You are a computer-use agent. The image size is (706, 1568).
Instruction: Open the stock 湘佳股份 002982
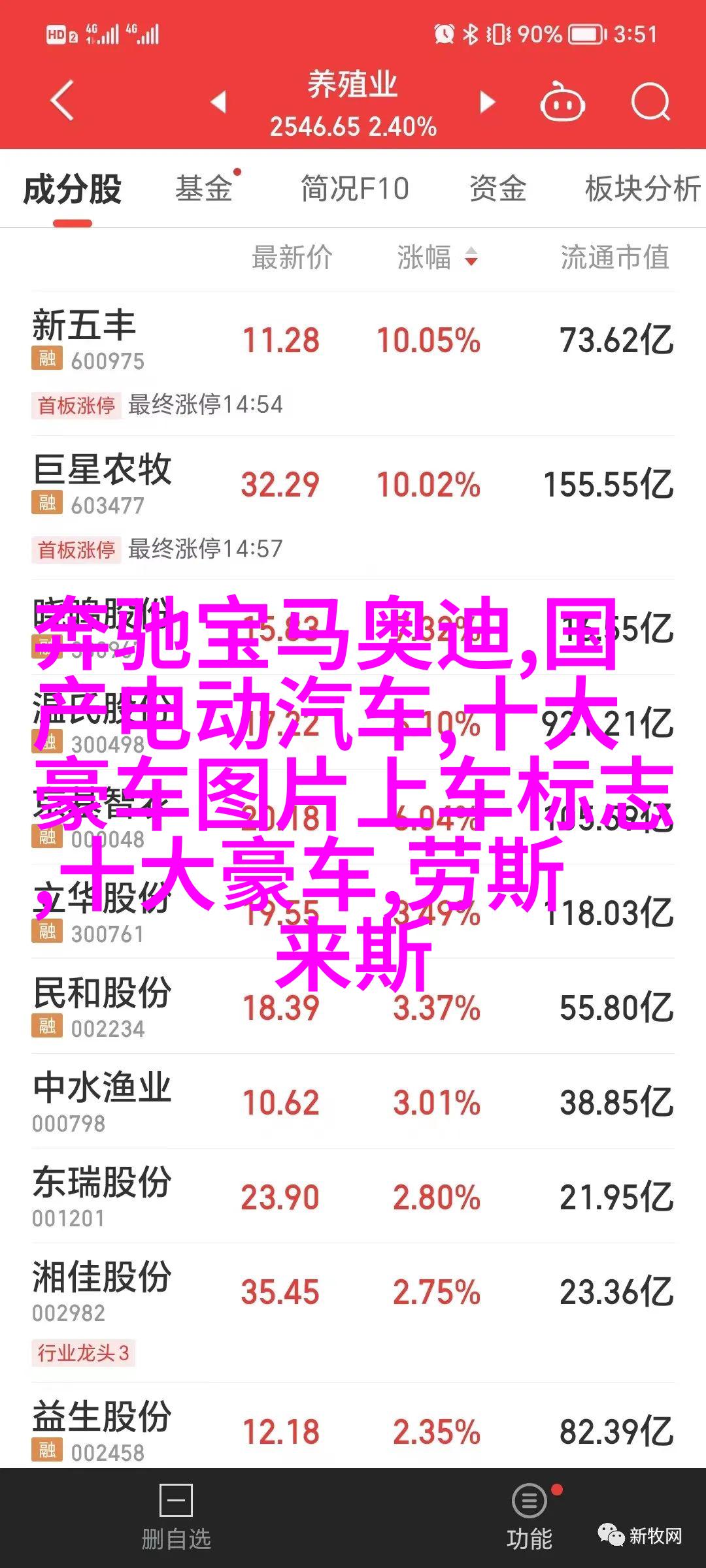tap(102, 1290)
